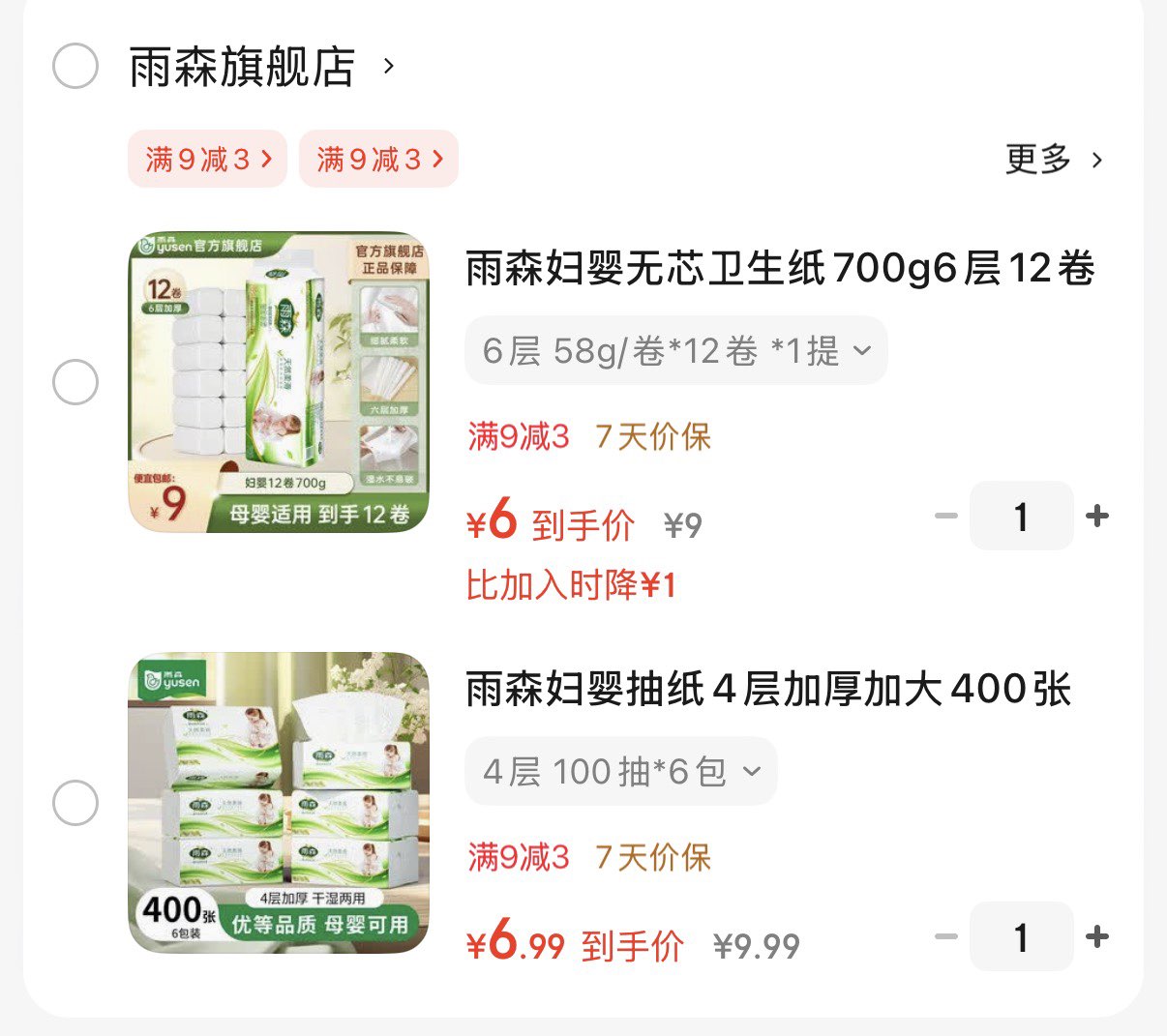
Task: Decrease quantity of 雨森妇婴抽纸
Action: 945,936
